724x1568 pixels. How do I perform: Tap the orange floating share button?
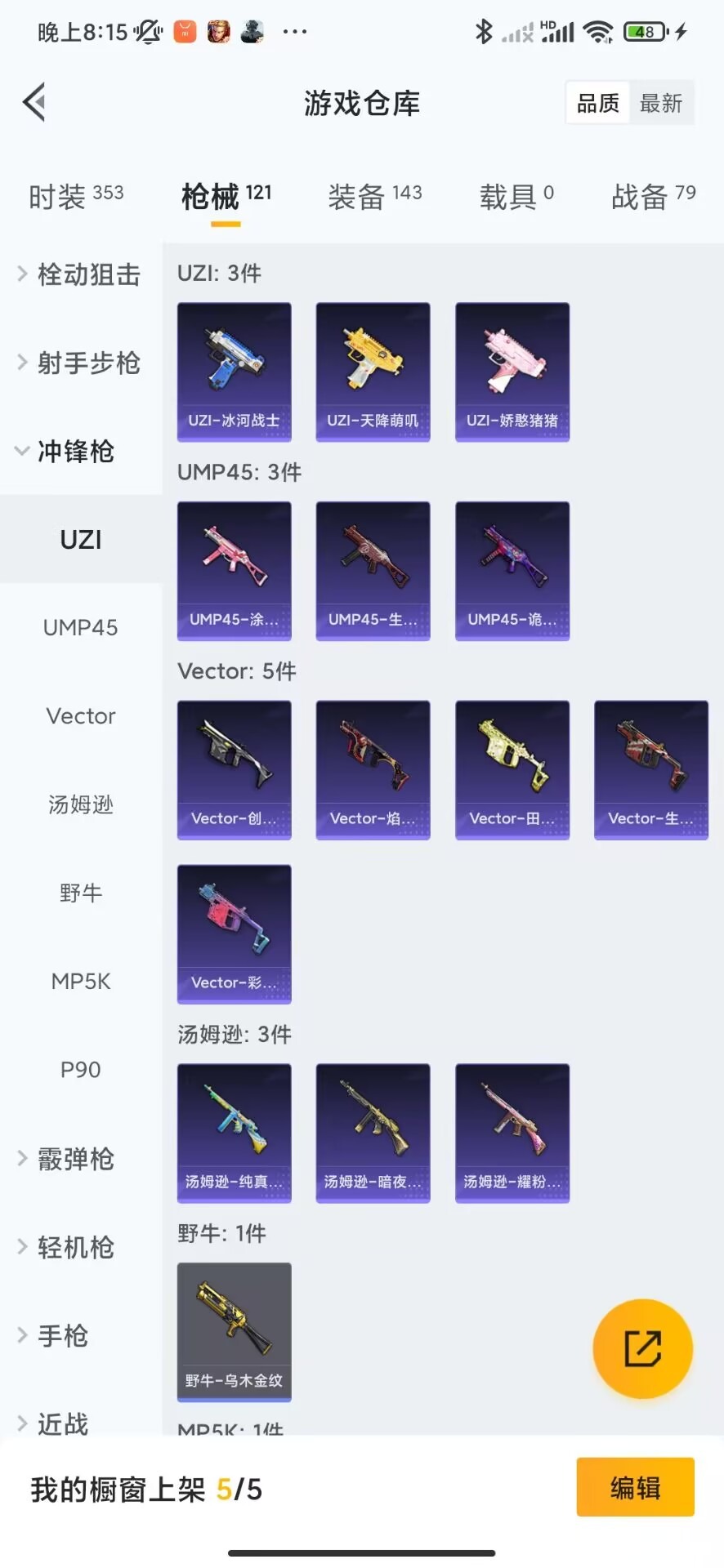[642, 1348]
